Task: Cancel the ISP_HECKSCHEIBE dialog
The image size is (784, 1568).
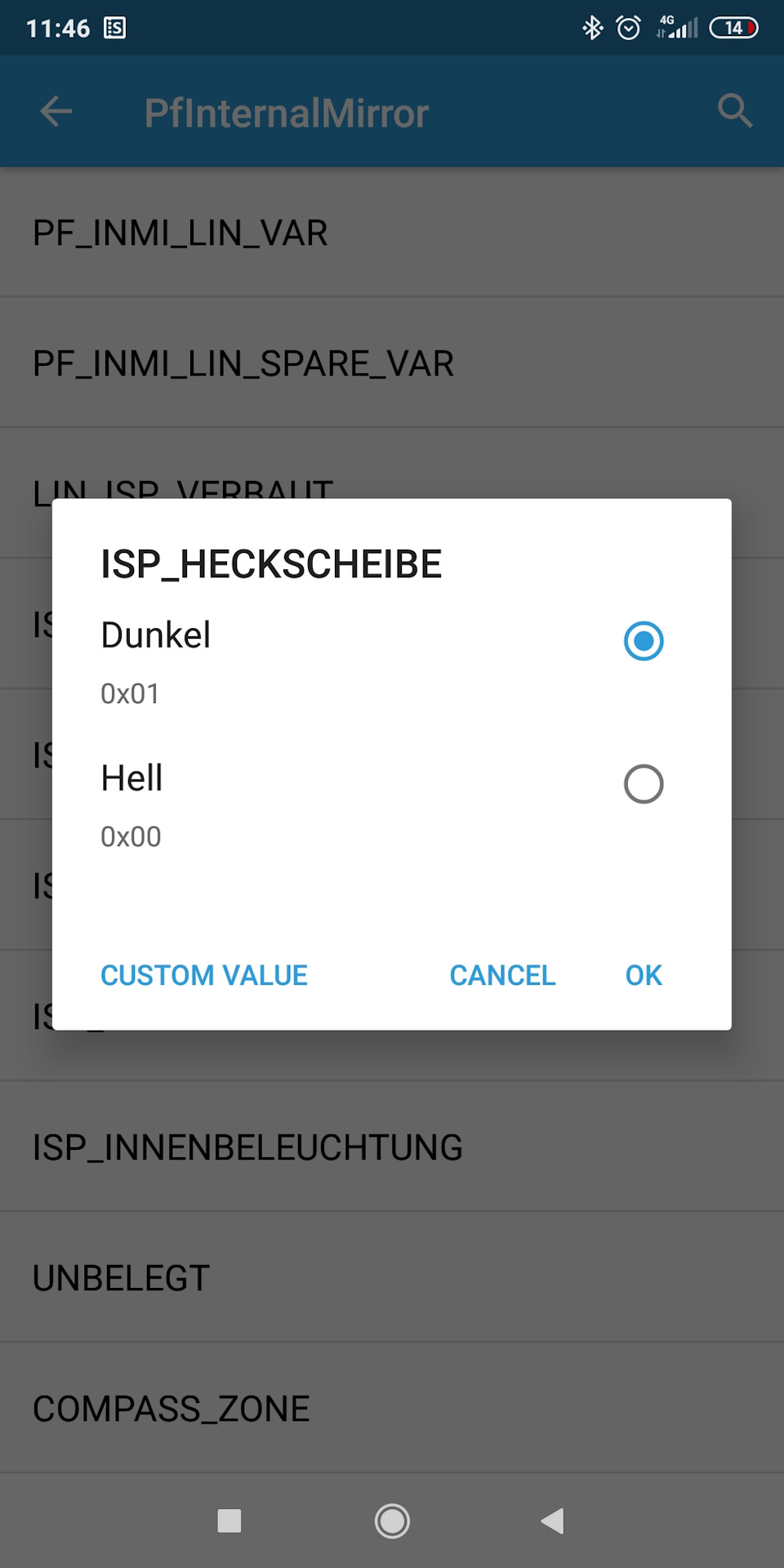Action: (502, 975)
